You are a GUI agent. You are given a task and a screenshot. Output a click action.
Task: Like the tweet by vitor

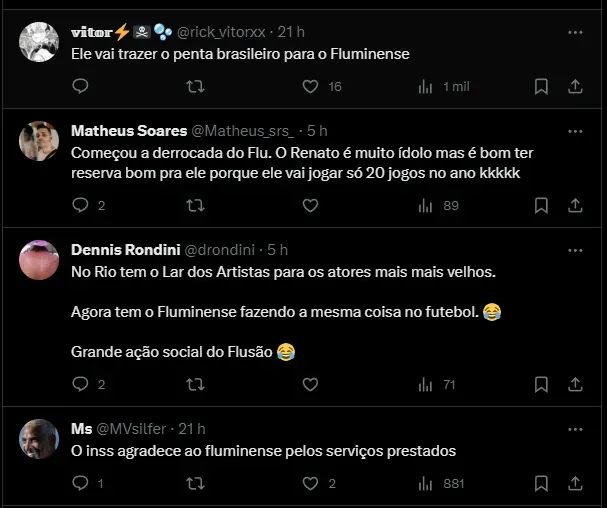click(310, 86)
